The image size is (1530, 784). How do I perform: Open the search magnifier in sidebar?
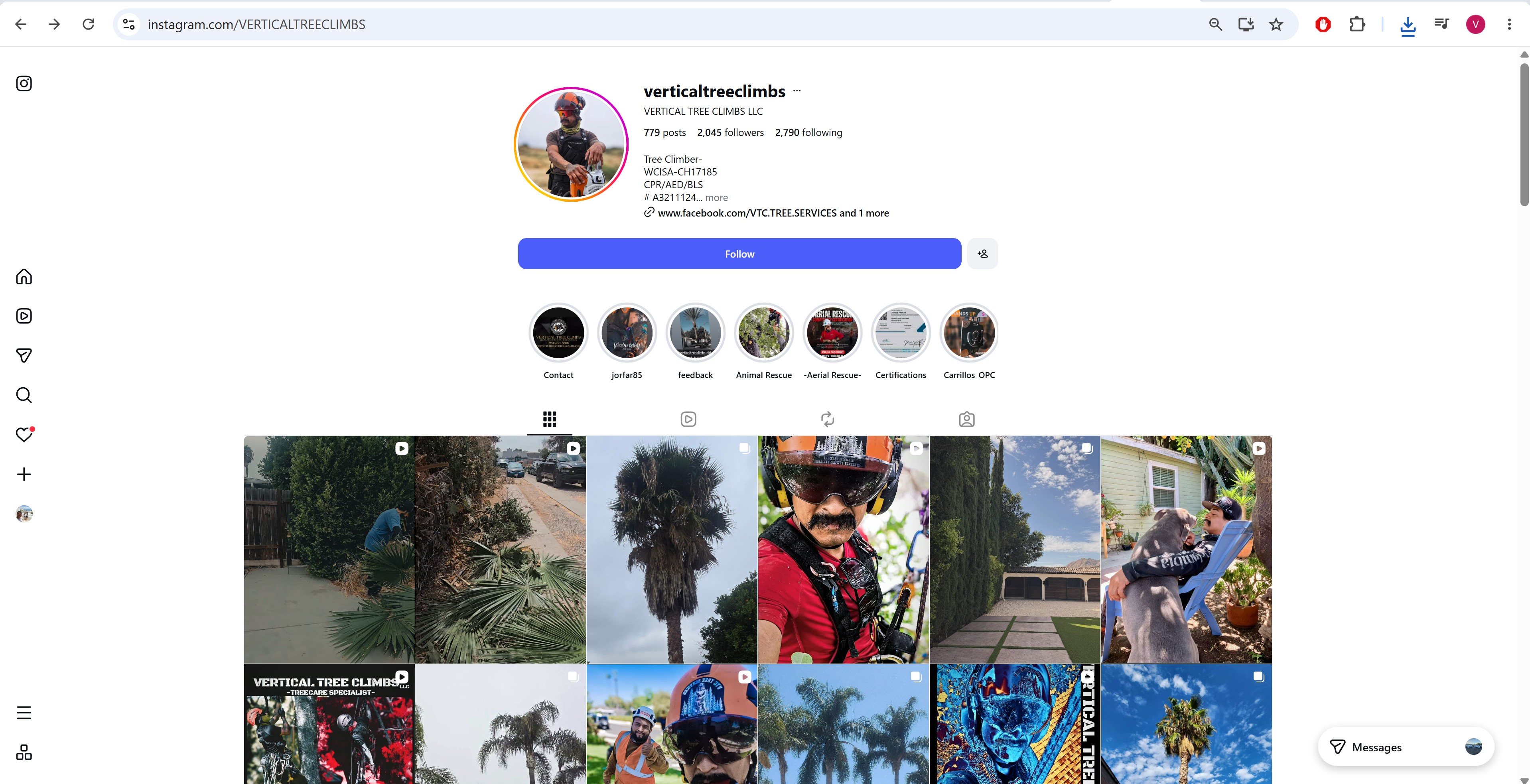(x=24, y=395)
